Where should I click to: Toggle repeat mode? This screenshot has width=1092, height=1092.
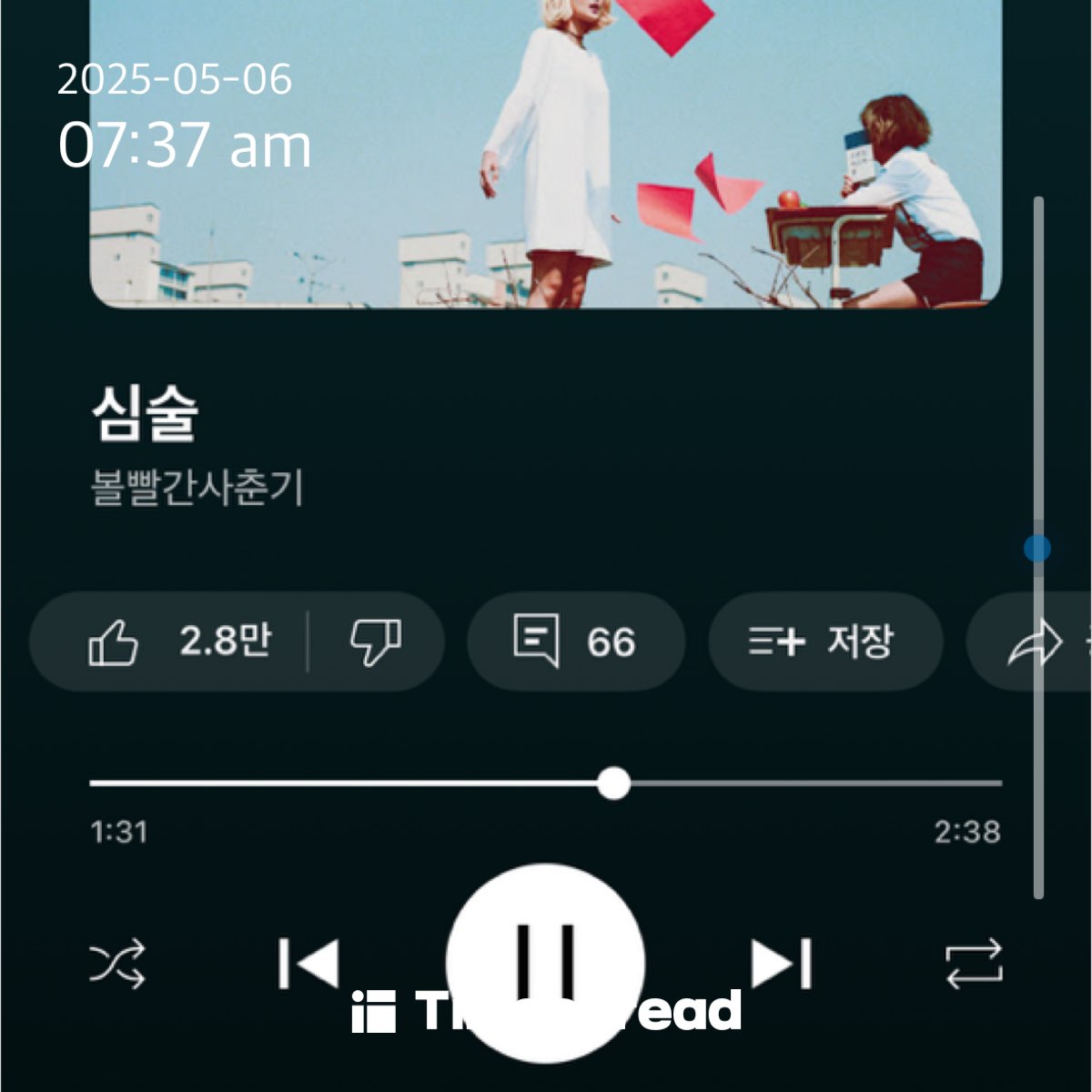(973, 964)
